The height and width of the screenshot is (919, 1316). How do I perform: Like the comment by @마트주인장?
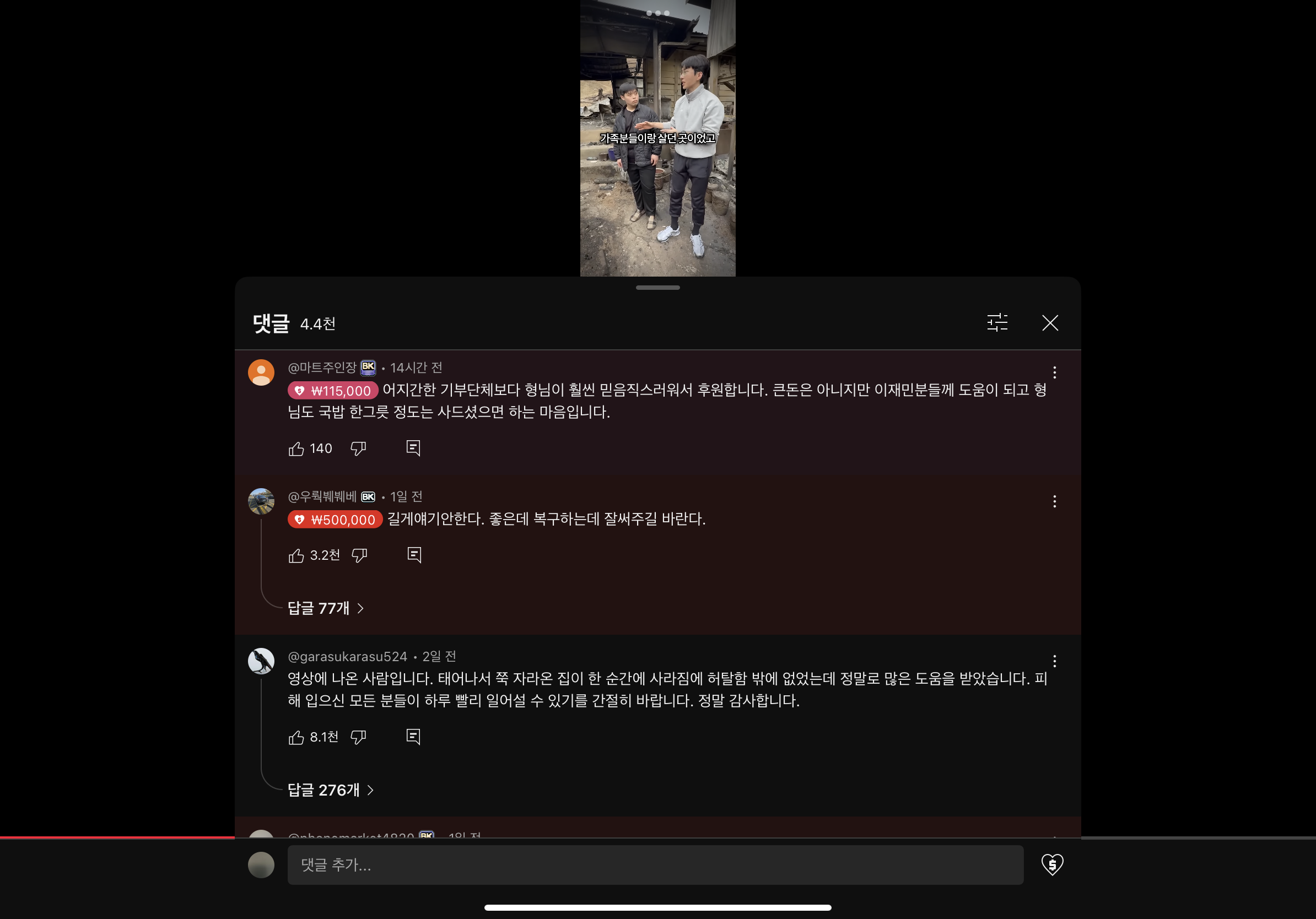point(296,448)
